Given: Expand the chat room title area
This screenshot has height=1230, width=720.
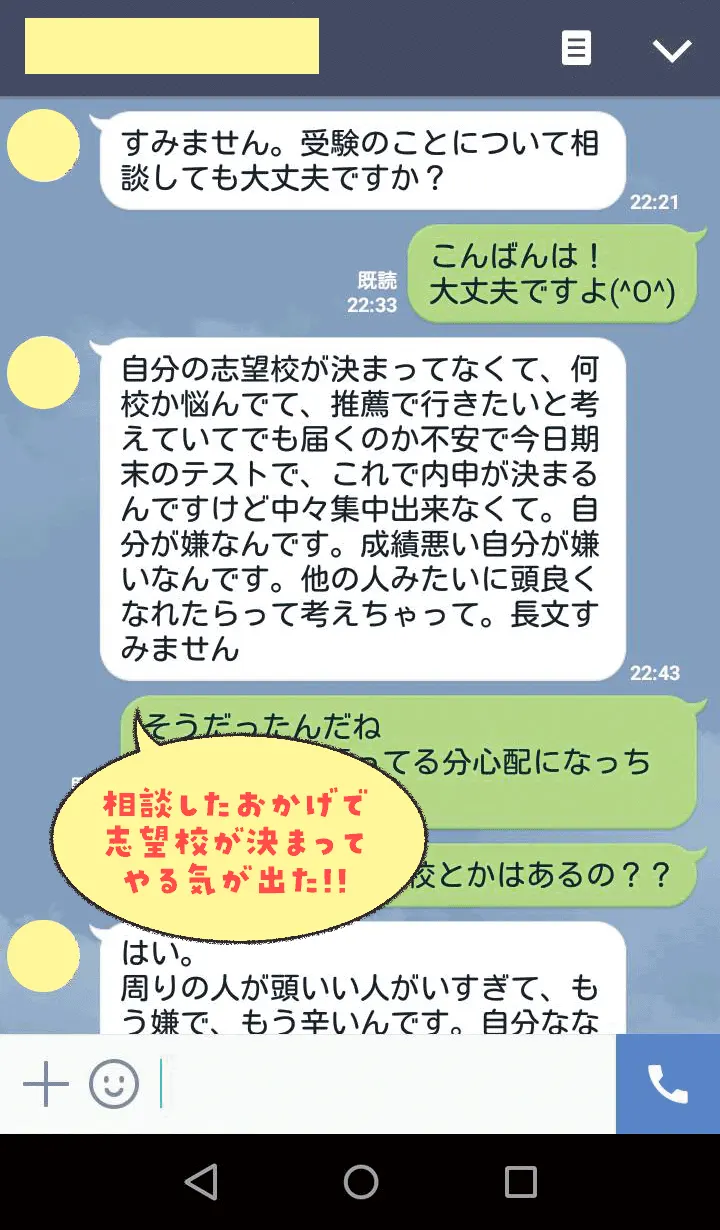Looking at the screenshot, I should (170, 45).
